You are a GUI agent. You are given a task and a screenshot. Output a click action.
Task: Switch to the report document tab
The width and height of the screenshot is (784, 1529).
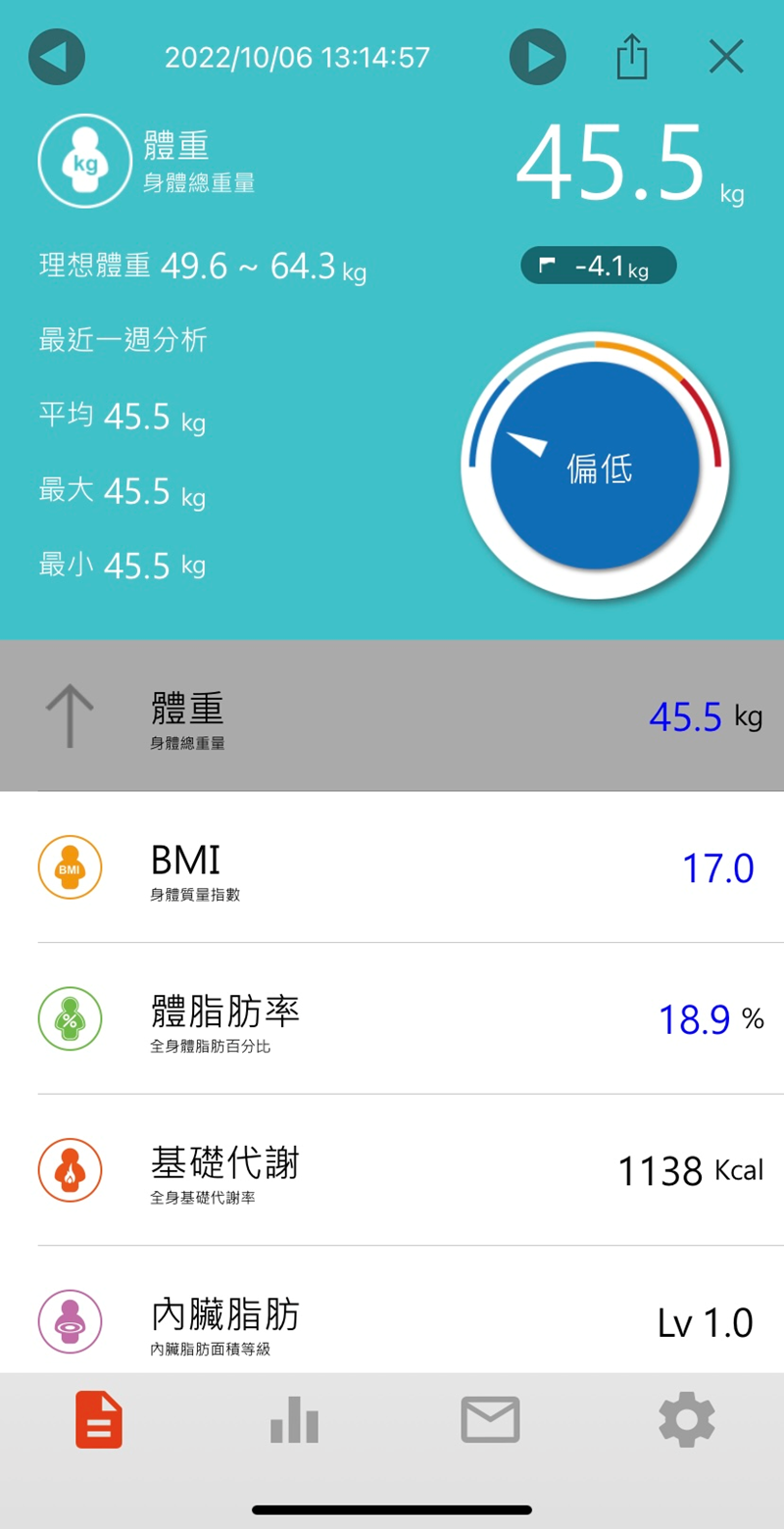[x=99, y=1420]
